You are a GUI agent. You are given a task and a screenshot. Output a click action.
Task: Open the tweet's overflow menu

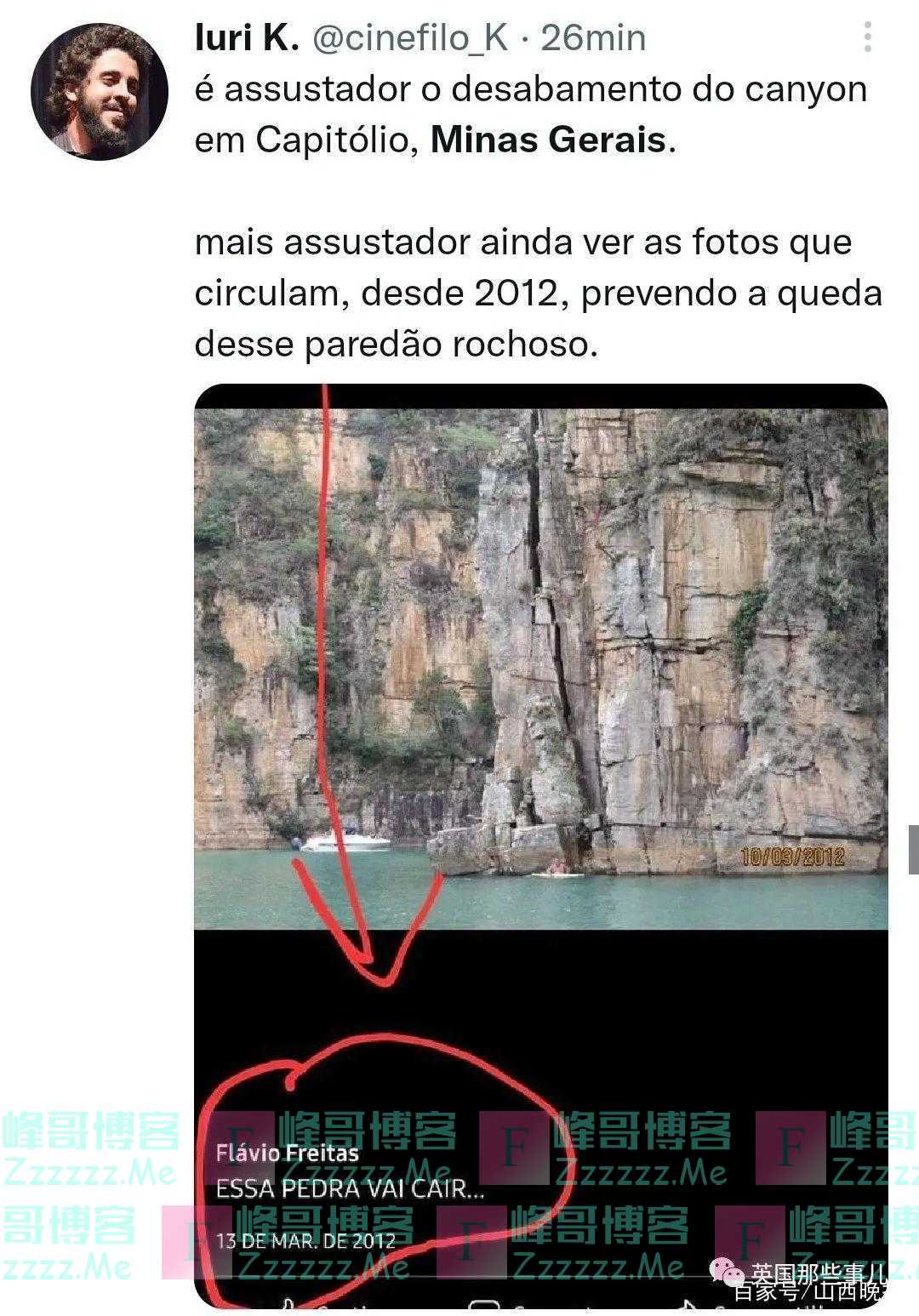867,37
